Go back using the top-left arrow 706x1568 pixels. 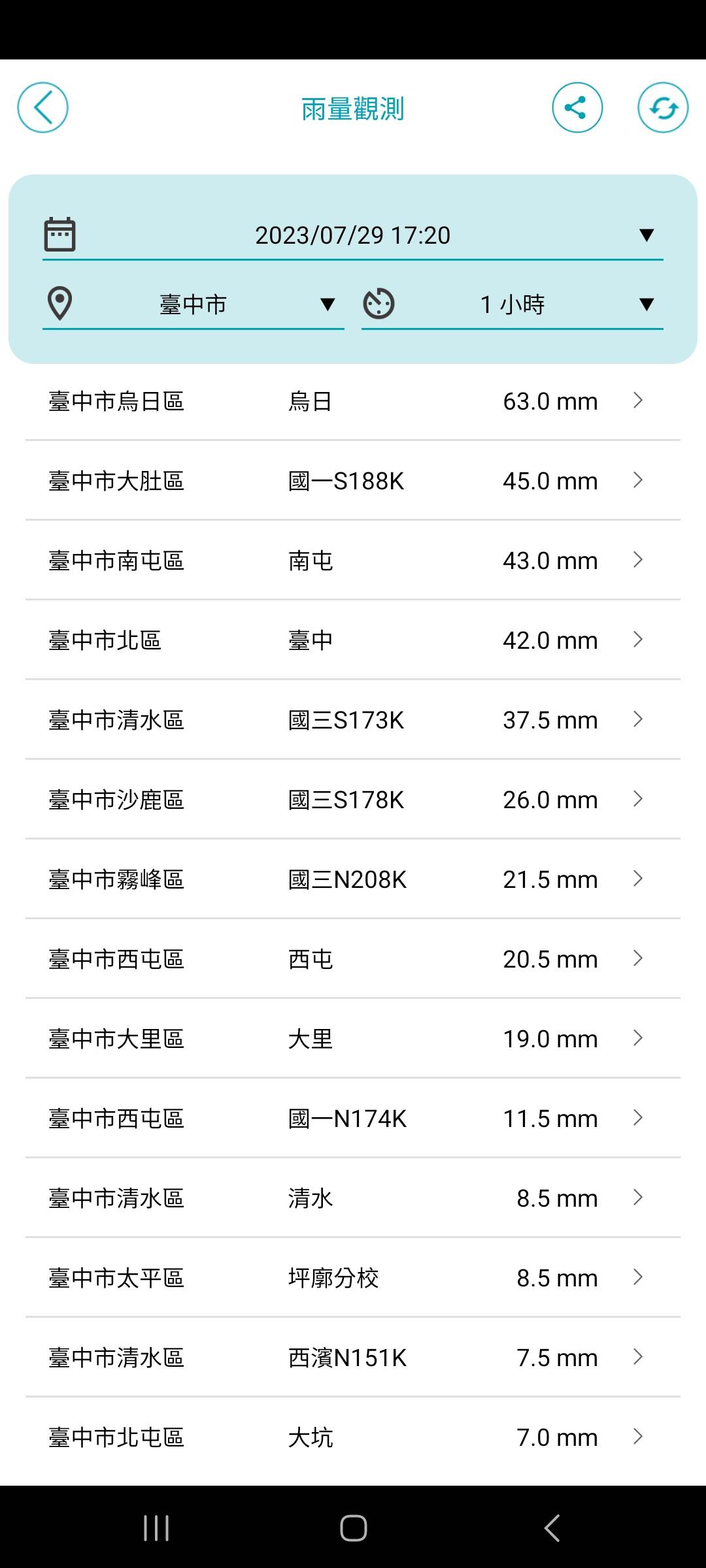42,108
